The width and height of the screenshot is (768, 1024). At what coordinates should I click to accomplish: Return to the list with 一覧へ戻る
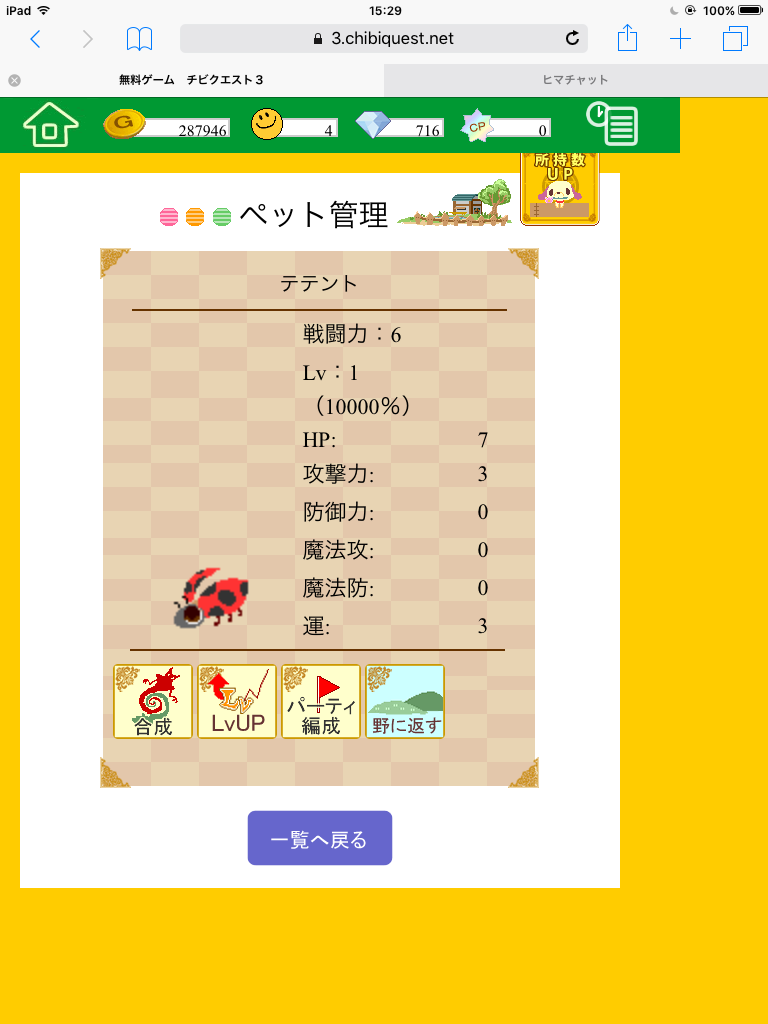pyautogui.click(x=320, y=838)
